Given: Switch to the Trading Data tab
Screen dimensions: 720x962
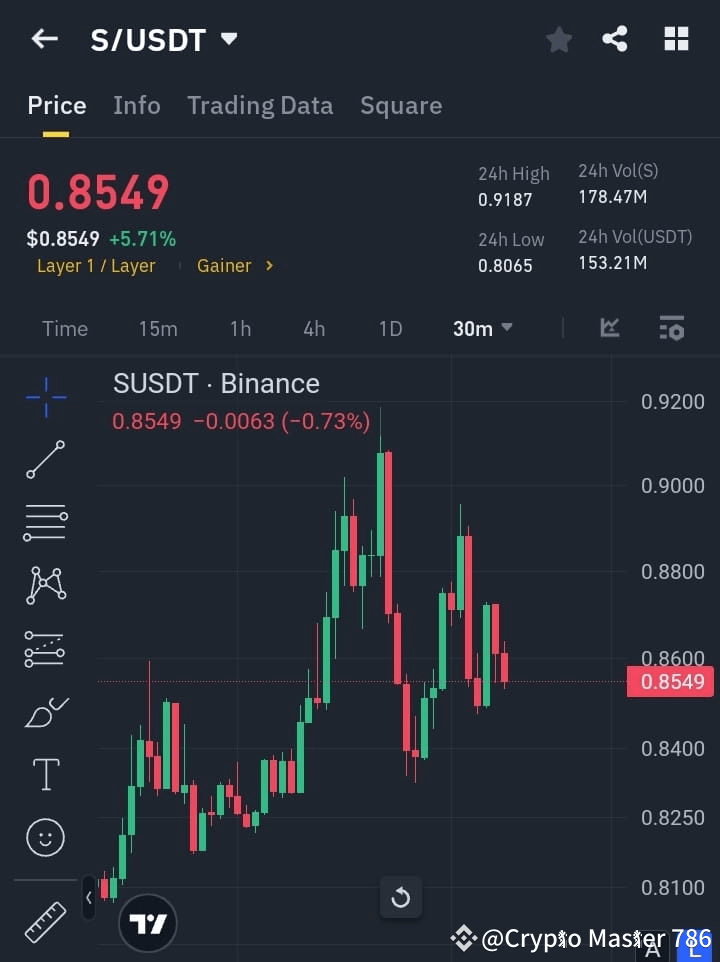Looking at the screenshot, I should click(x=260, y=105).
